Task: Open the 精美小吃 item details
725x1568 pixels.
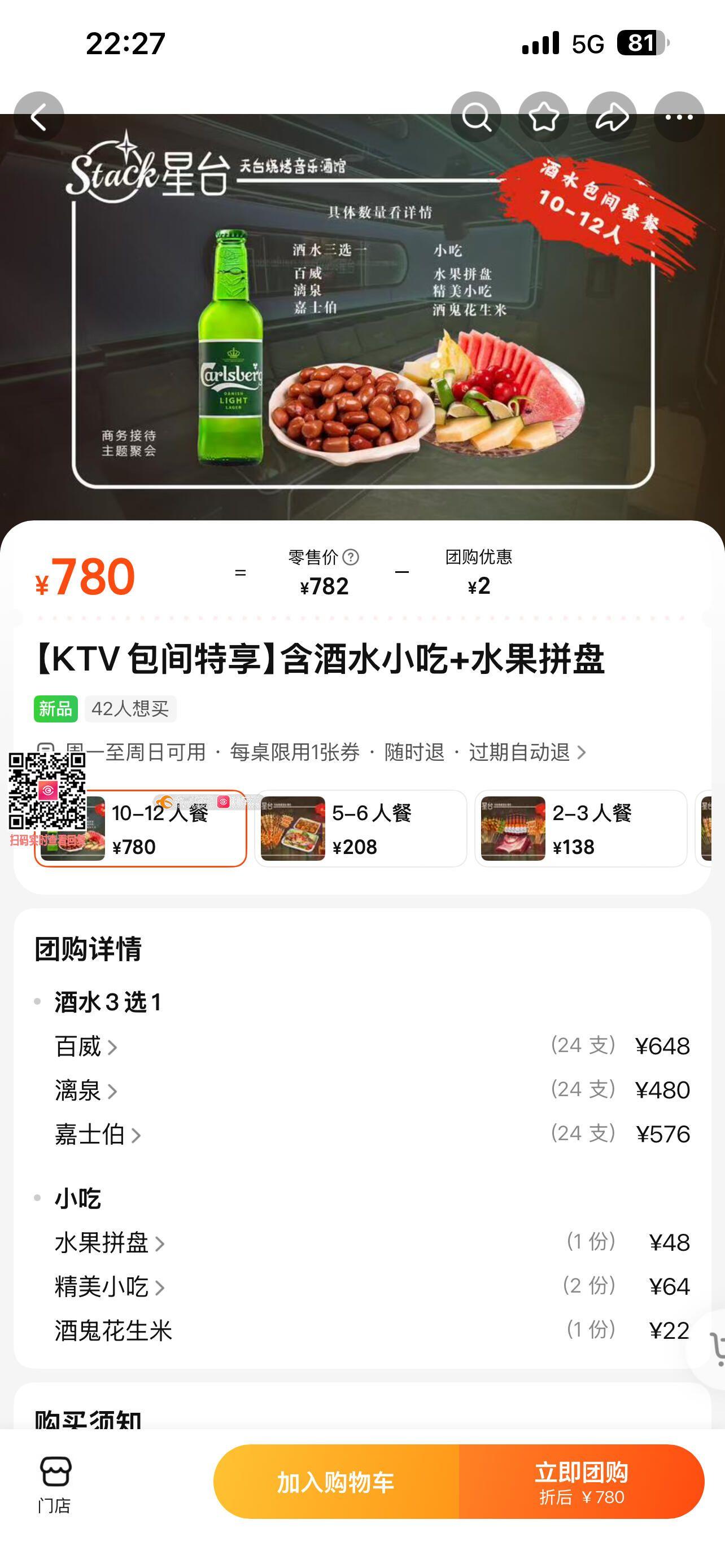Action: (110, 1287)
